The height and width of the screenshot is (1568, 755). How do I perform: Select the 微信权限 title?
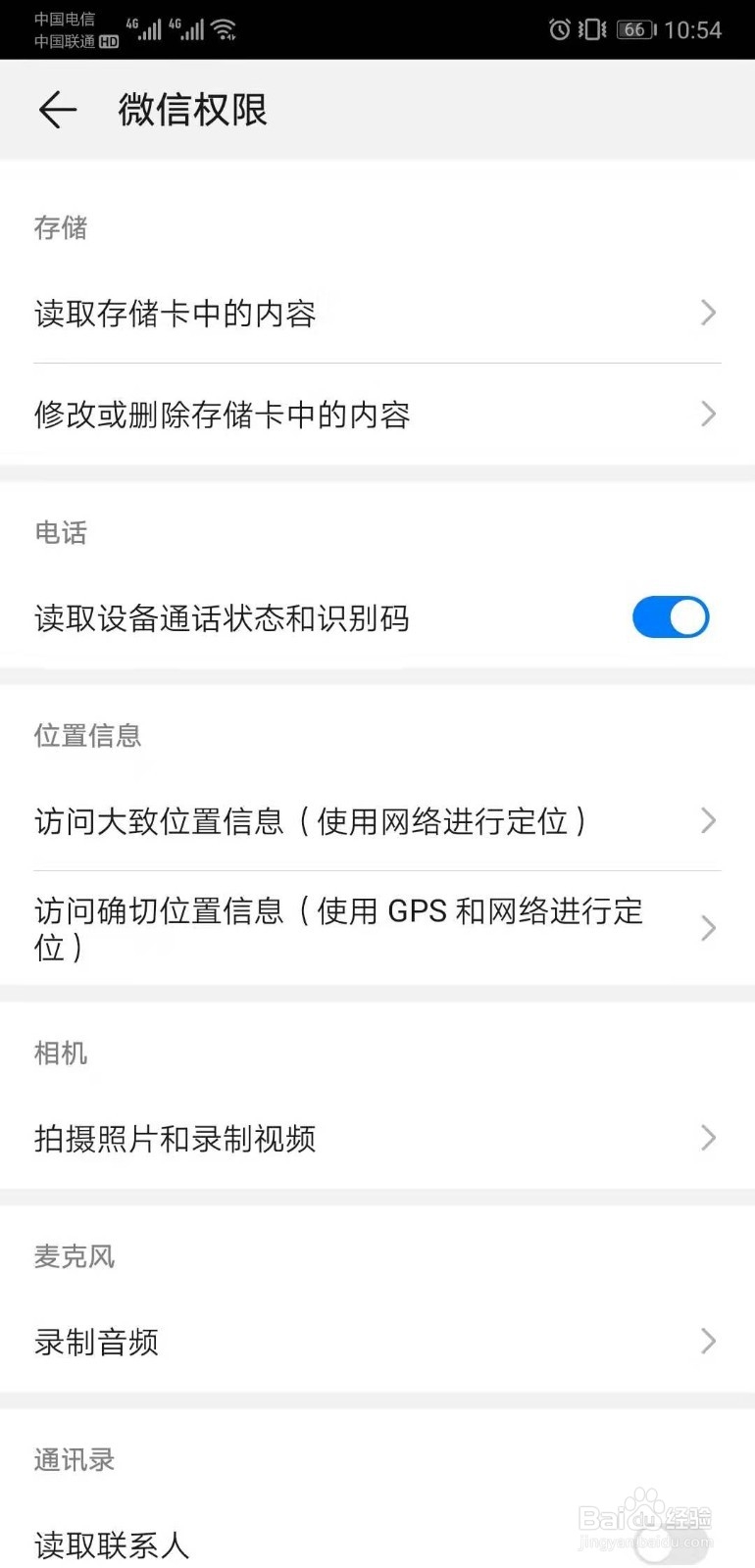[191, 110]
